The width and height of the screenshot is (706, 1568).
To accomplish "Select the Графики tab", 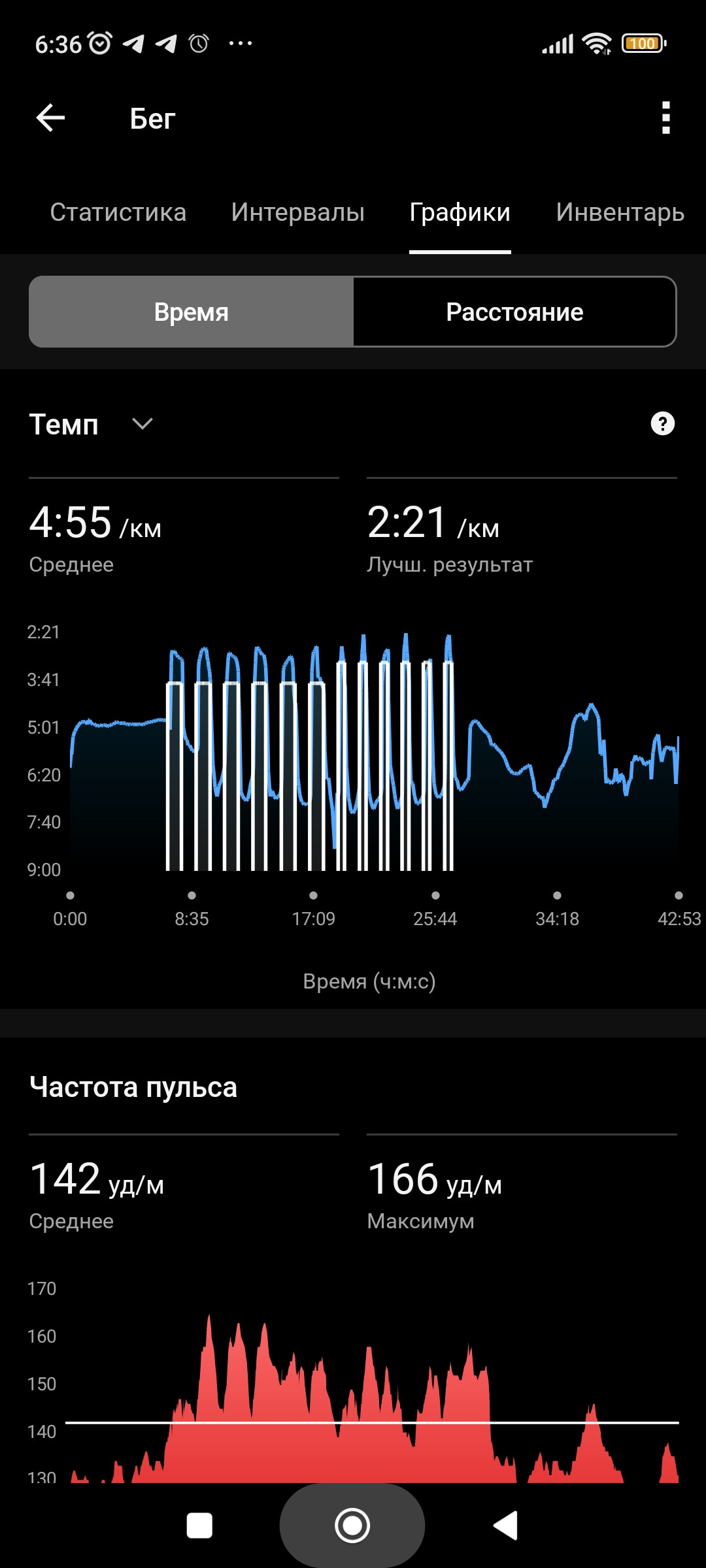I will coord(460,212).
